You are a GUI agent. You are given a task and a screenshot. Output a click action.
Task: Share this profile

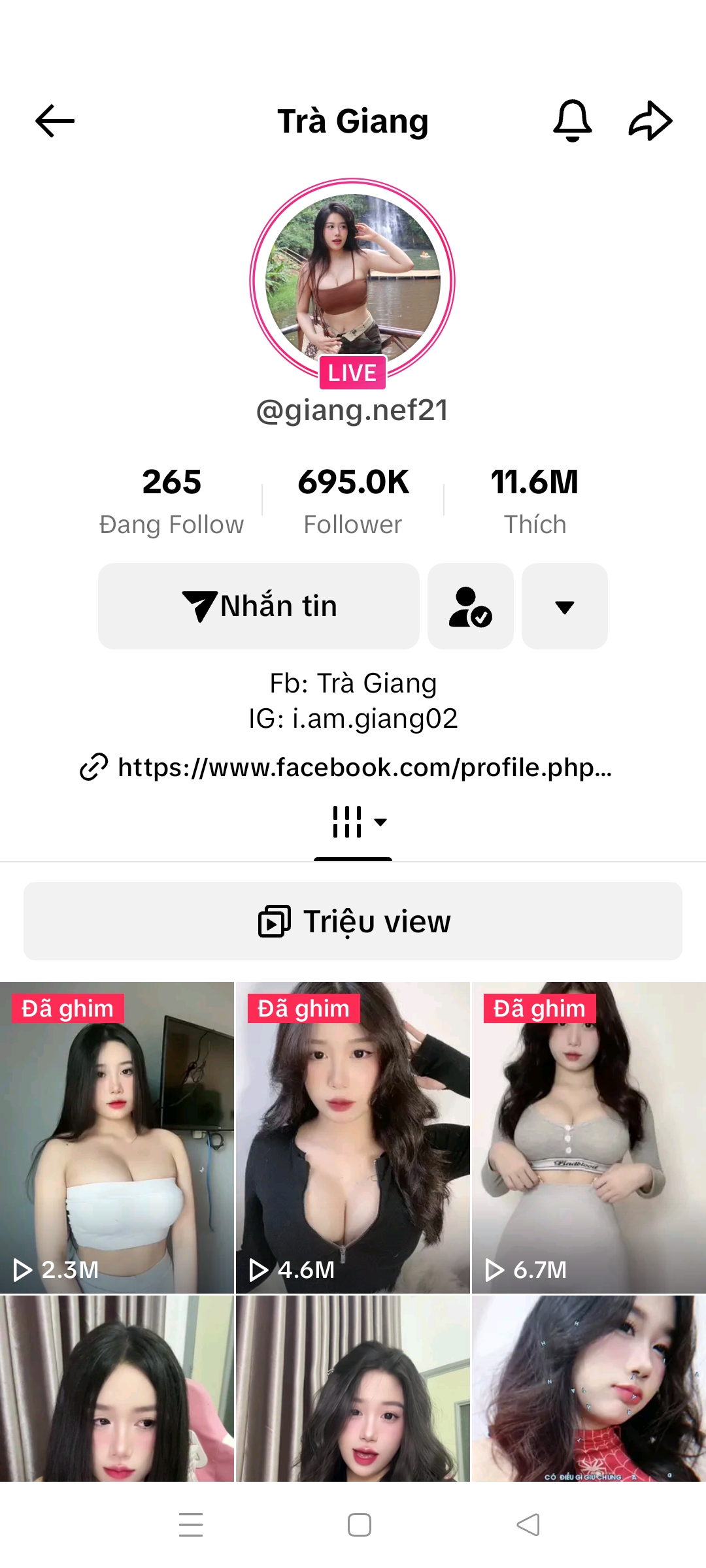[650, 121]
